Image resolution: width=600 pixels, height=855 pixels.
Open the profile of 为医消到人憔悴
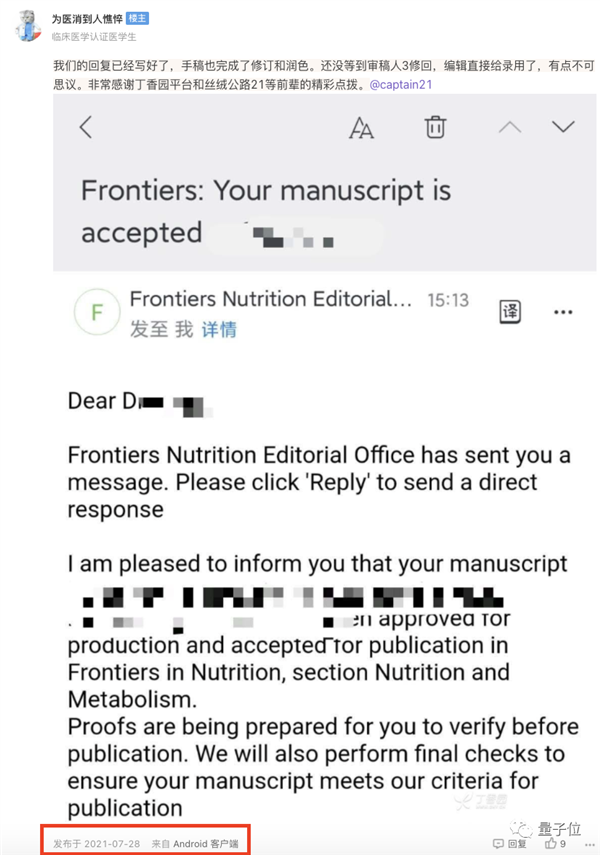point(94,16)
